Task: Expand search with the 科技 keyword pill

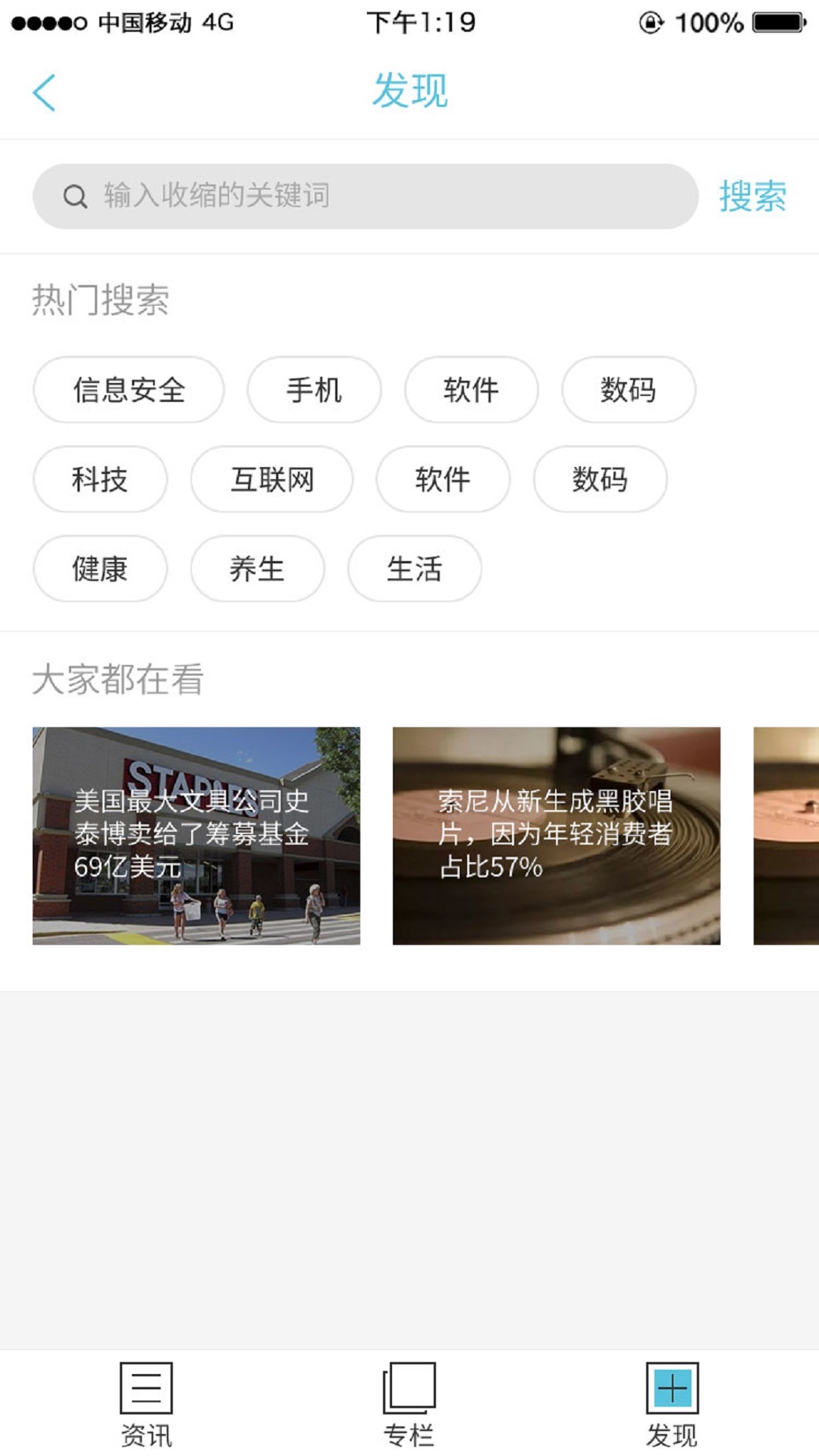Action: [x=99, y=479]
